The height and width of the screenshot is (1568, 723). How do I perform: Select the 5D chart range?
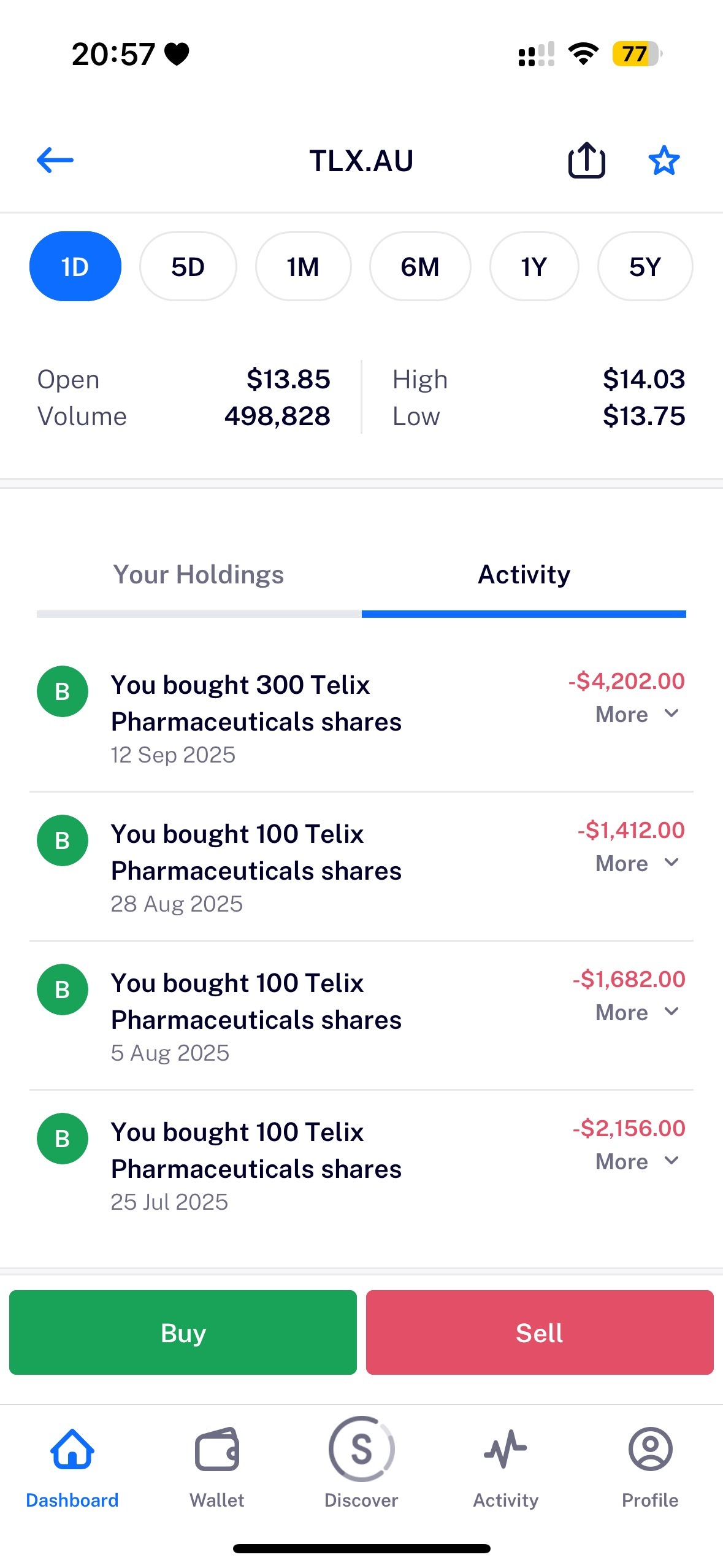pyautogui.click(x=188, y=266)
